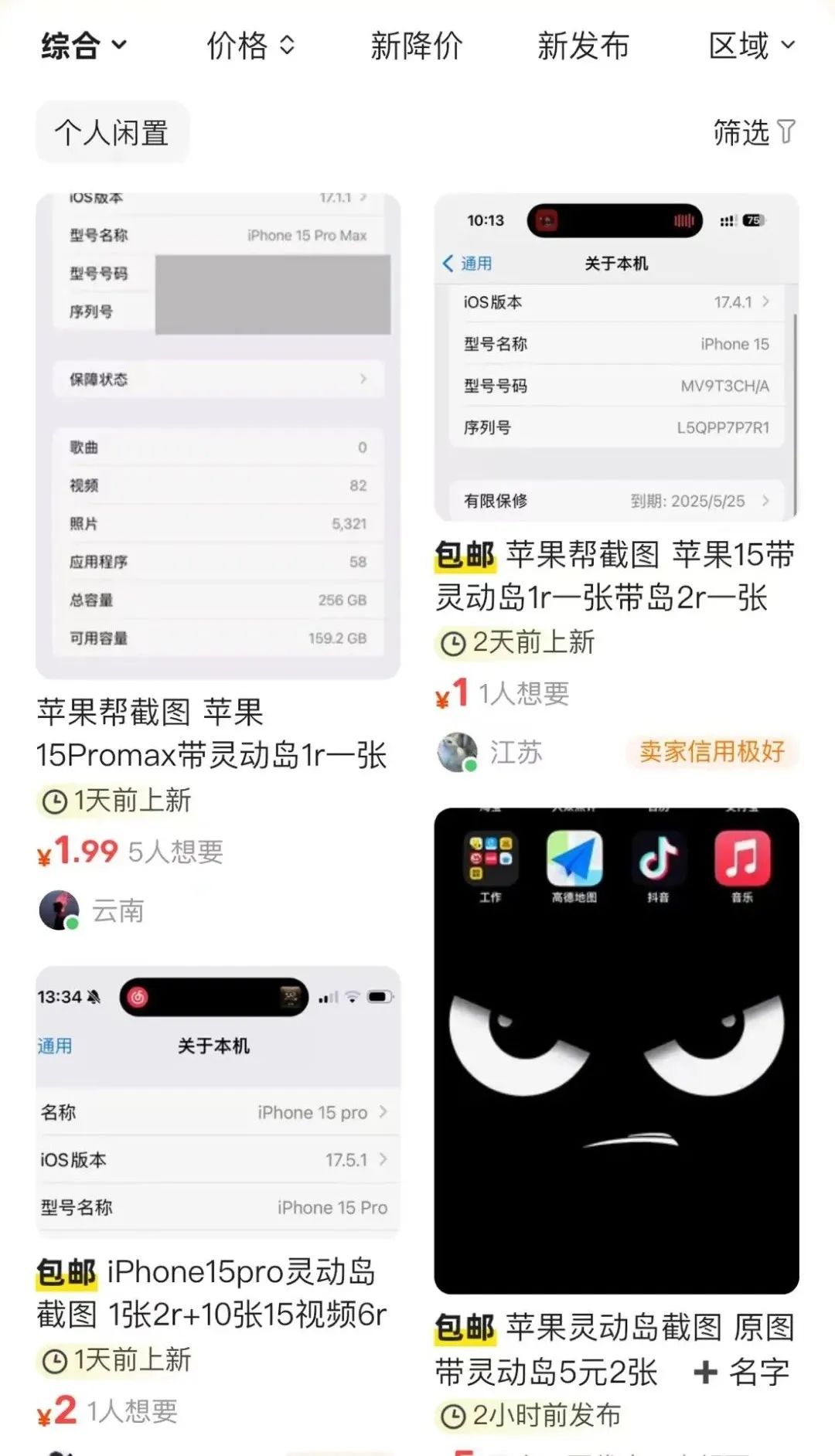The width and height of the screenshot is (835, 1456).
Task: Open the 区域 region dropdown
Action: [751, 46]
